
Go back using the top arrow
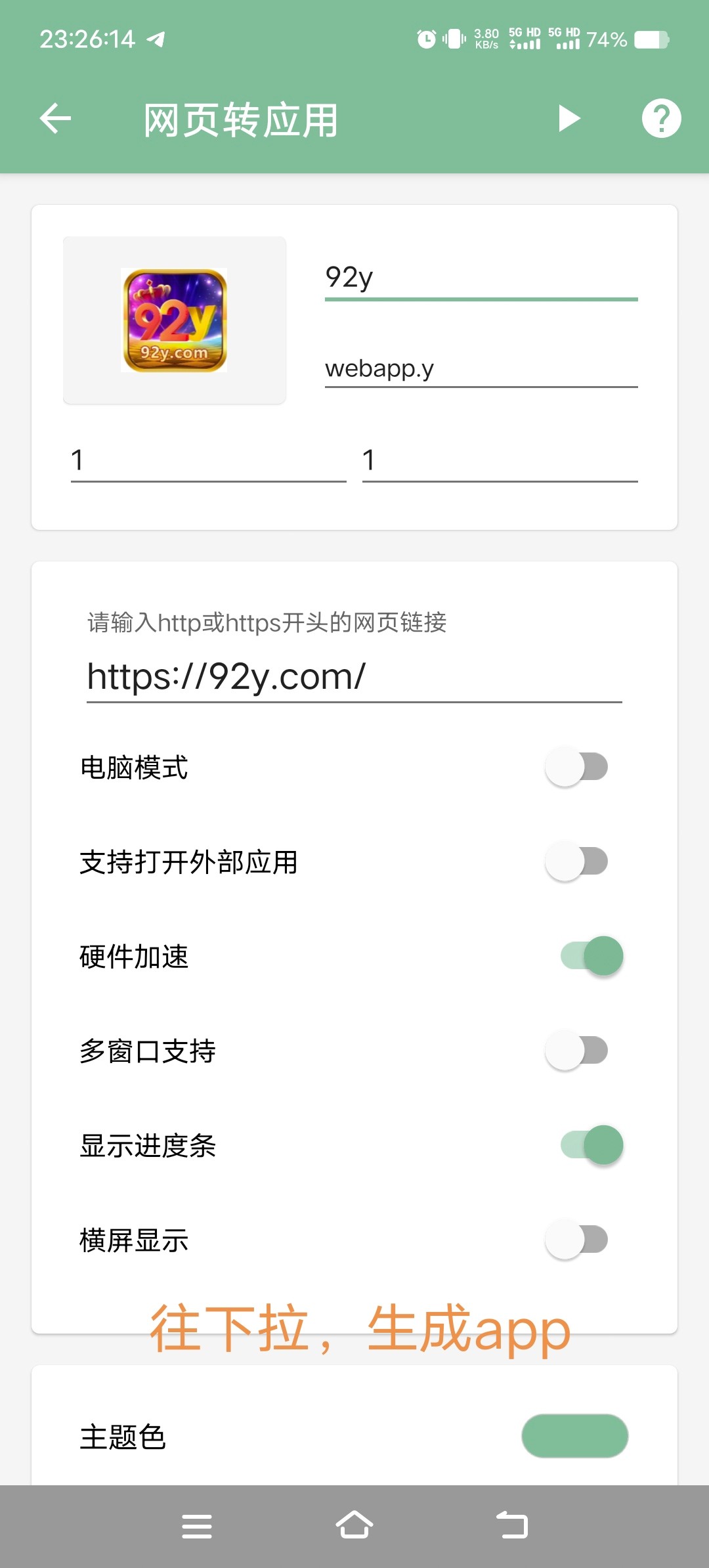55,118
